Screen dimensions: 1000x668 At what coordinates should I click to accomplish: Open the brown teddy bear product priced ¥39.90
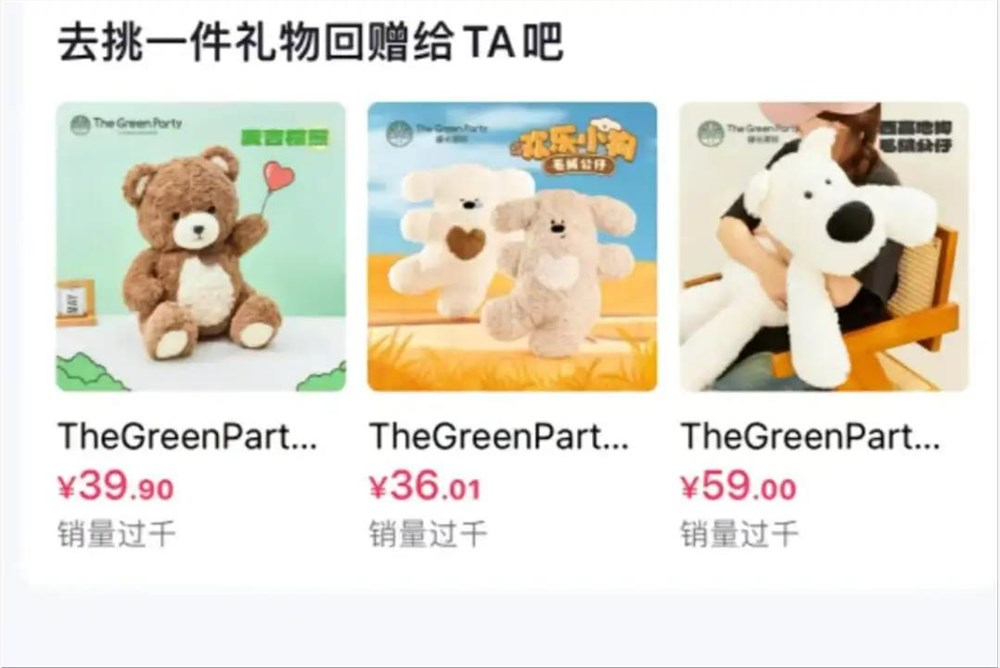[x=200, y=246]
